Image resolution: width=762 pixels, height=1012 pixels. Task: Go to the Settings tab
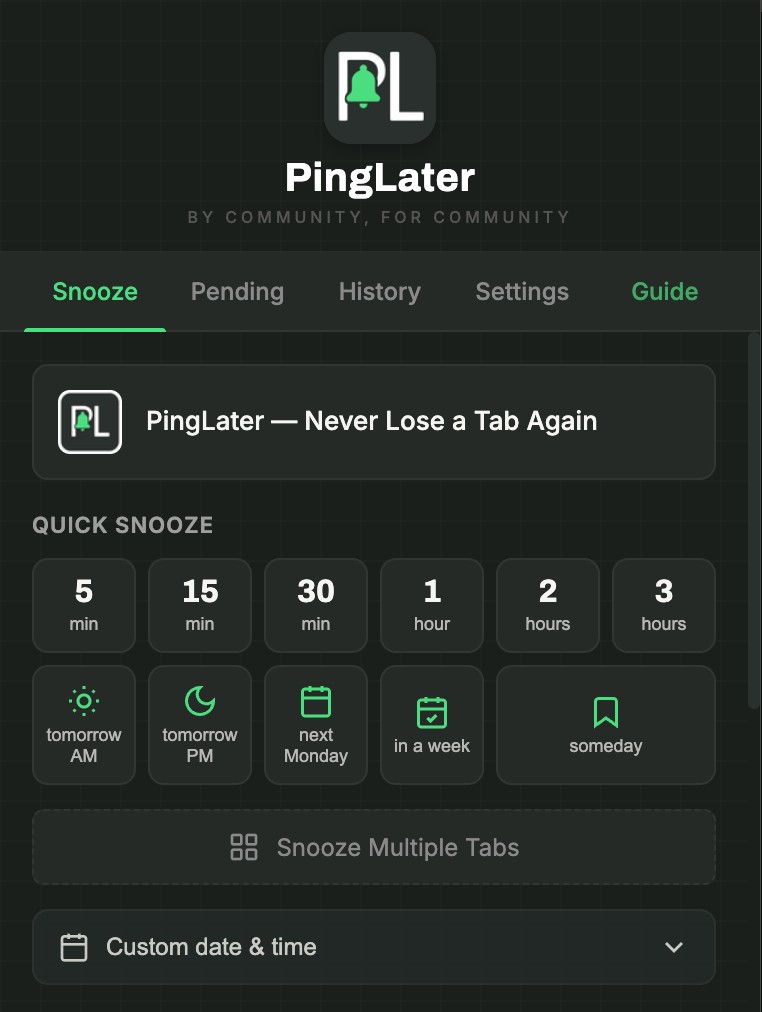[x=521, y=291]
